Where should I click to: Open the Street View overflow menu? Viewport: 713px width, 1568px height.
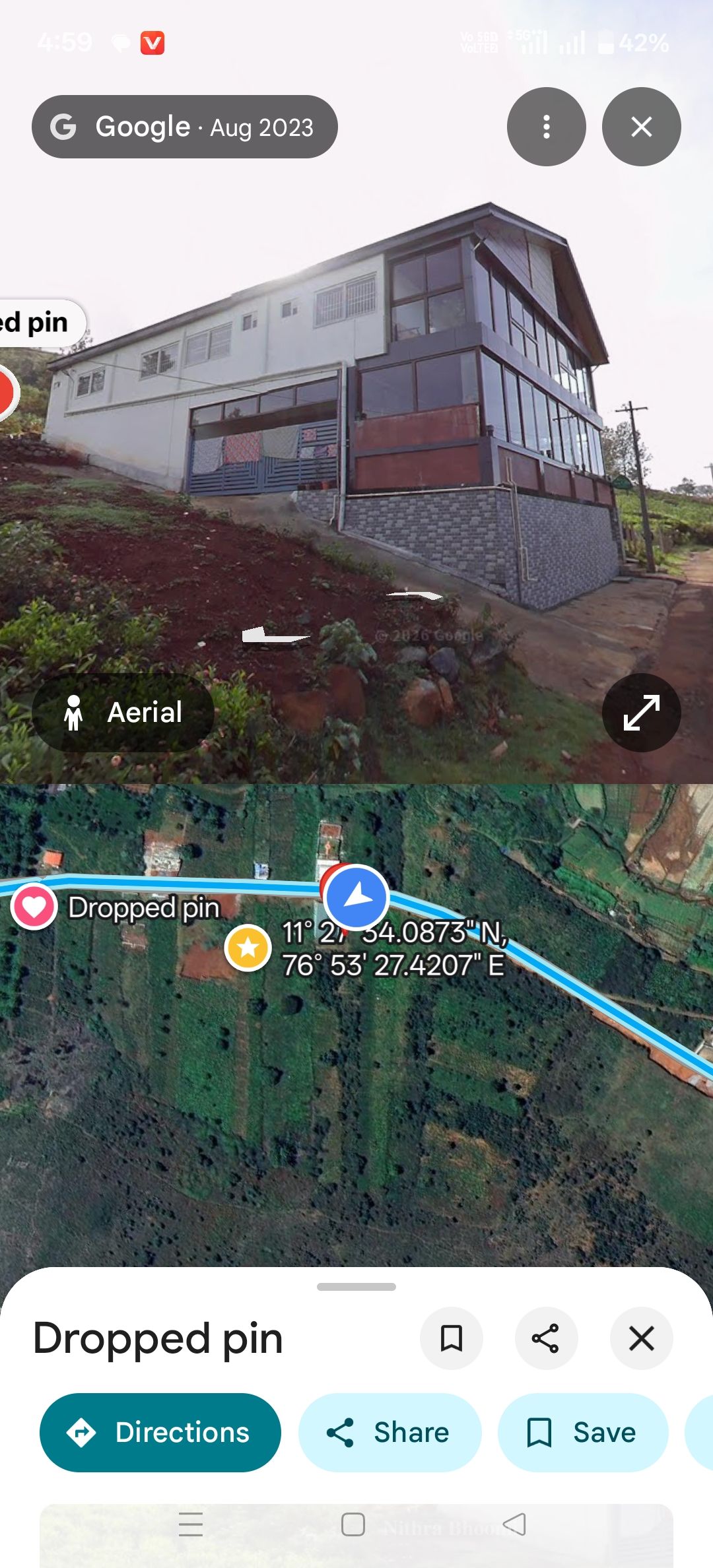coord(546,127)
